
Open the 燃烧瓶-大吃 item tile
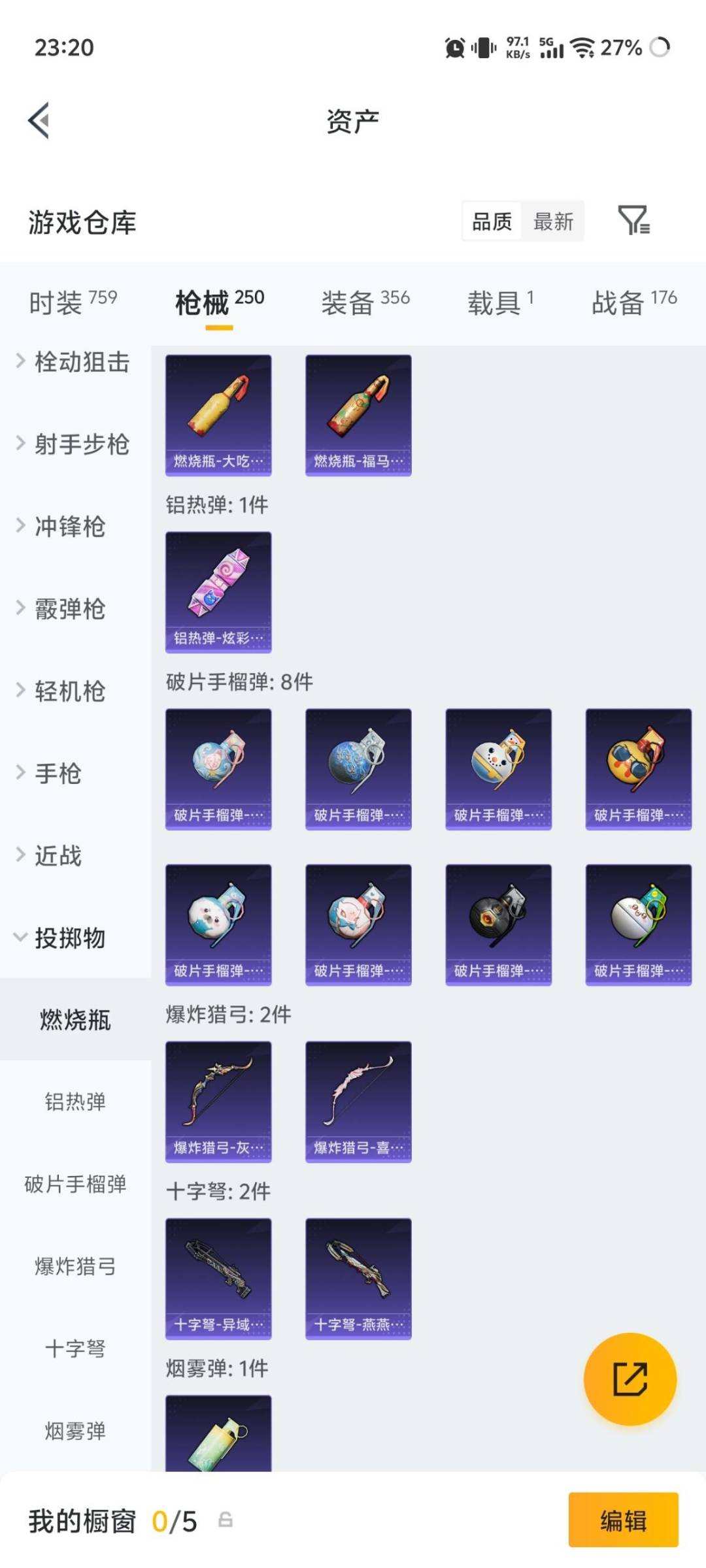coord(218,416)
